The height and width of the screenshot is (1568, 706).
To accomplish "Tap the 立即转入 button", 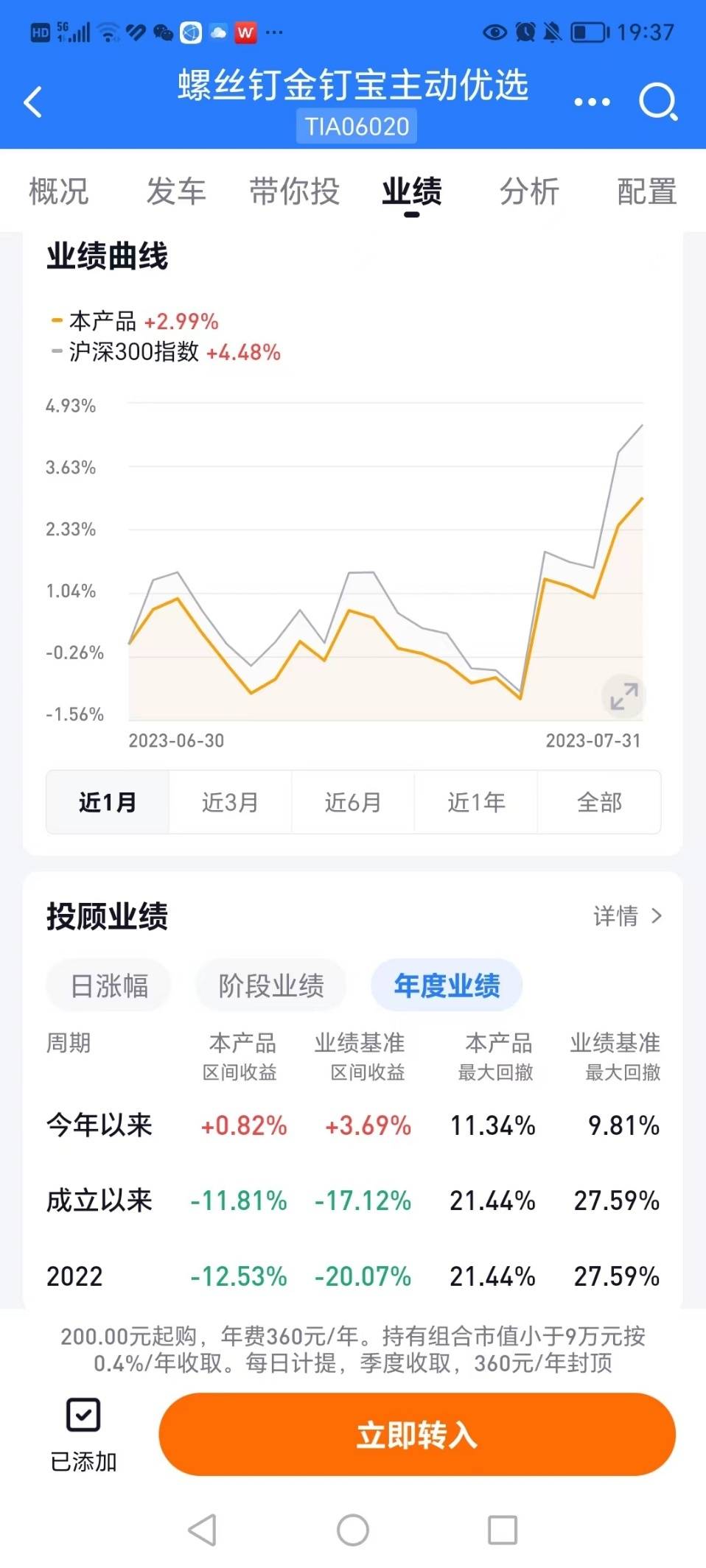I will pyautogui.click(x=417, y=1435).
